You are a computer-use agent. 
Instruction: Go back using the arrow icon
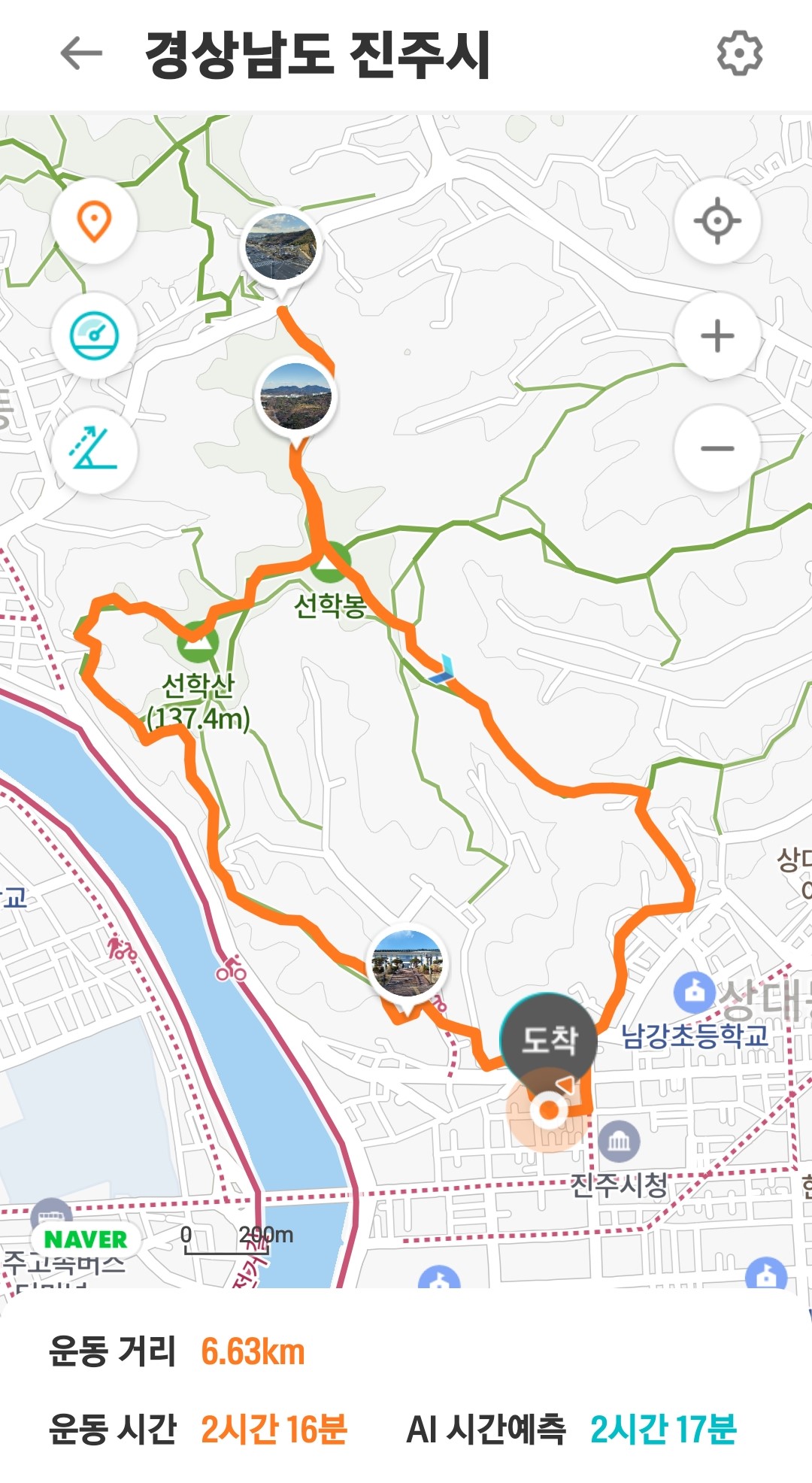[x=81, y=53]
